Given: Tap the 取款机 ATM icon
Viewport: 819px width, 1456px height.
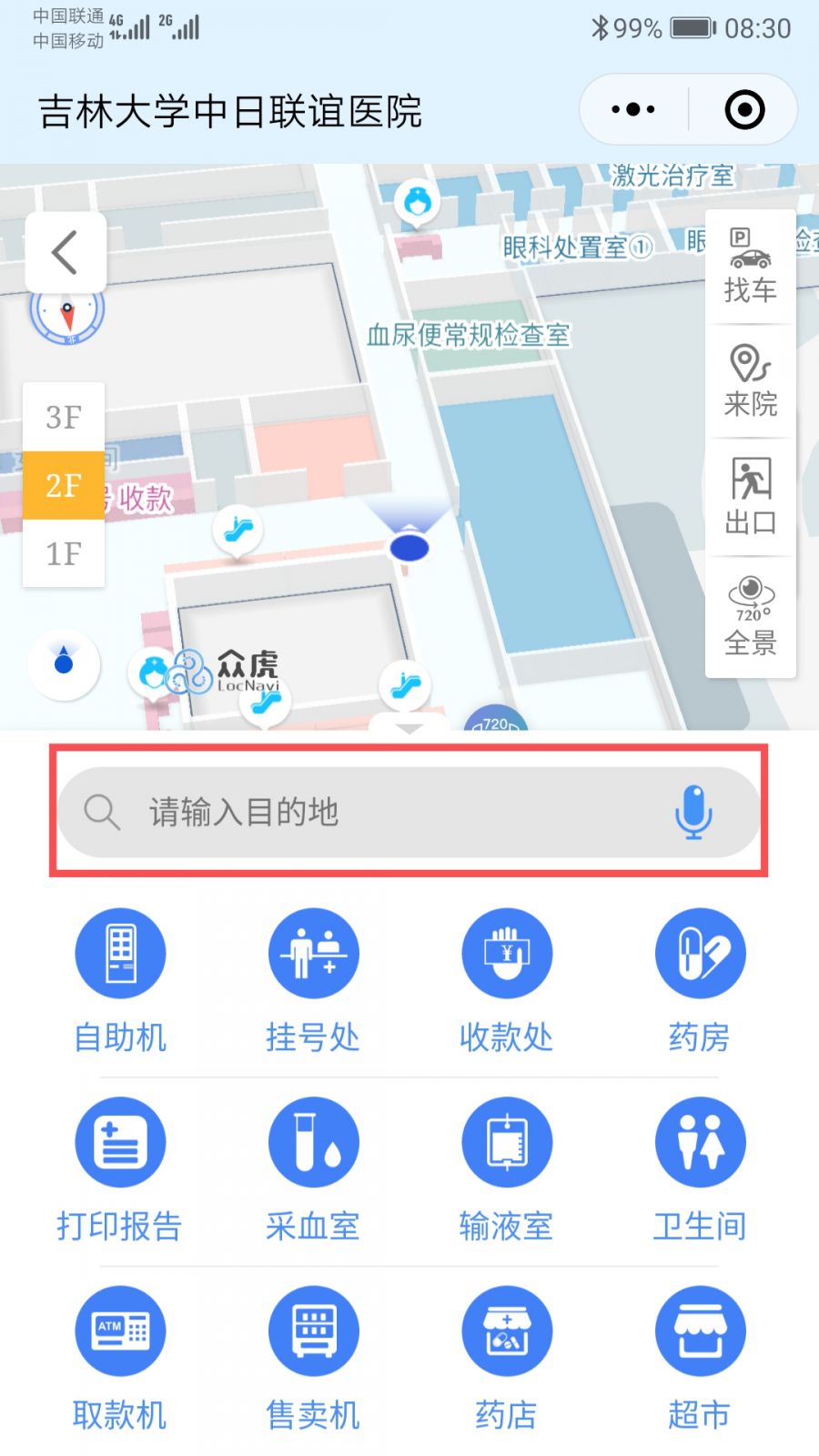Looking at the screenshot, I should [120, 1330].
